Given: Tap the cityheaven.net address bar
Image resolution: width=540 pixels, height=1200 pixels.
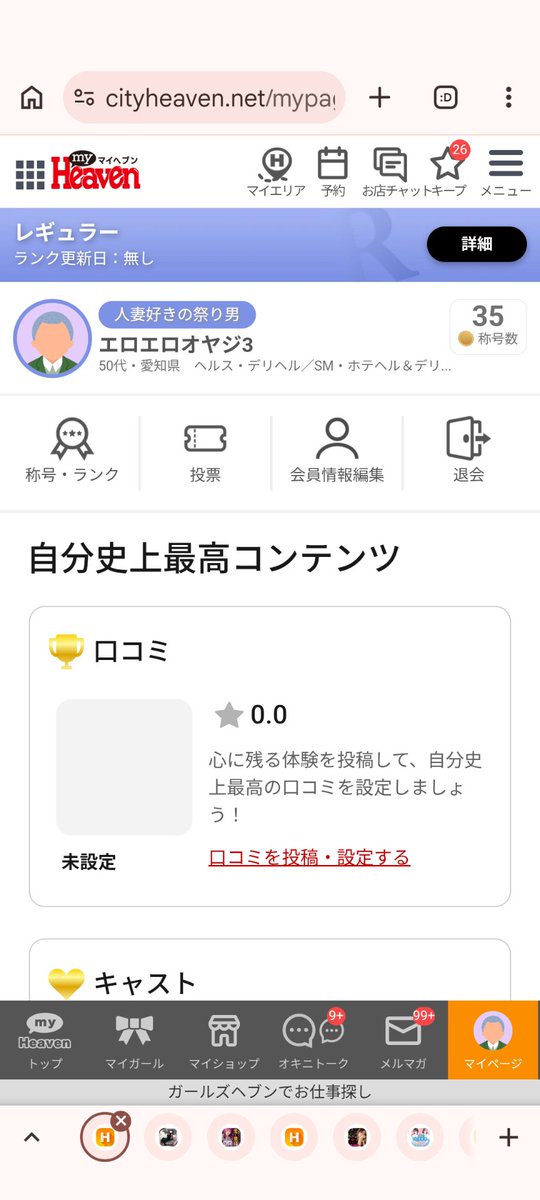Looking at the screenshot, I should click(x=204, y=97).
